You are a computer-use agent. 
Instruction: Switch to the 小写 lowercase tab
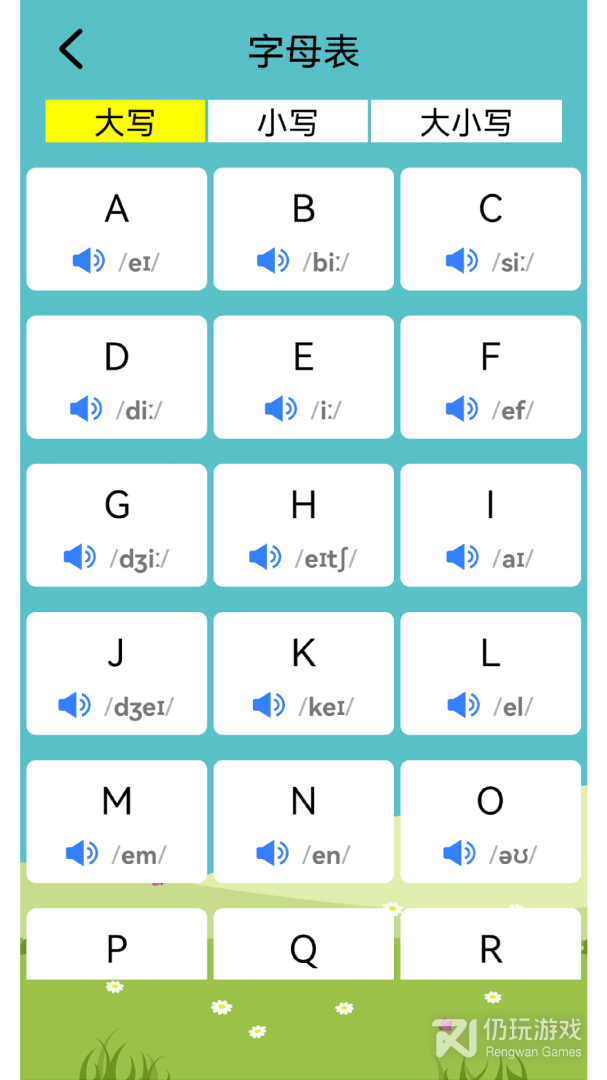click(288, 122)
